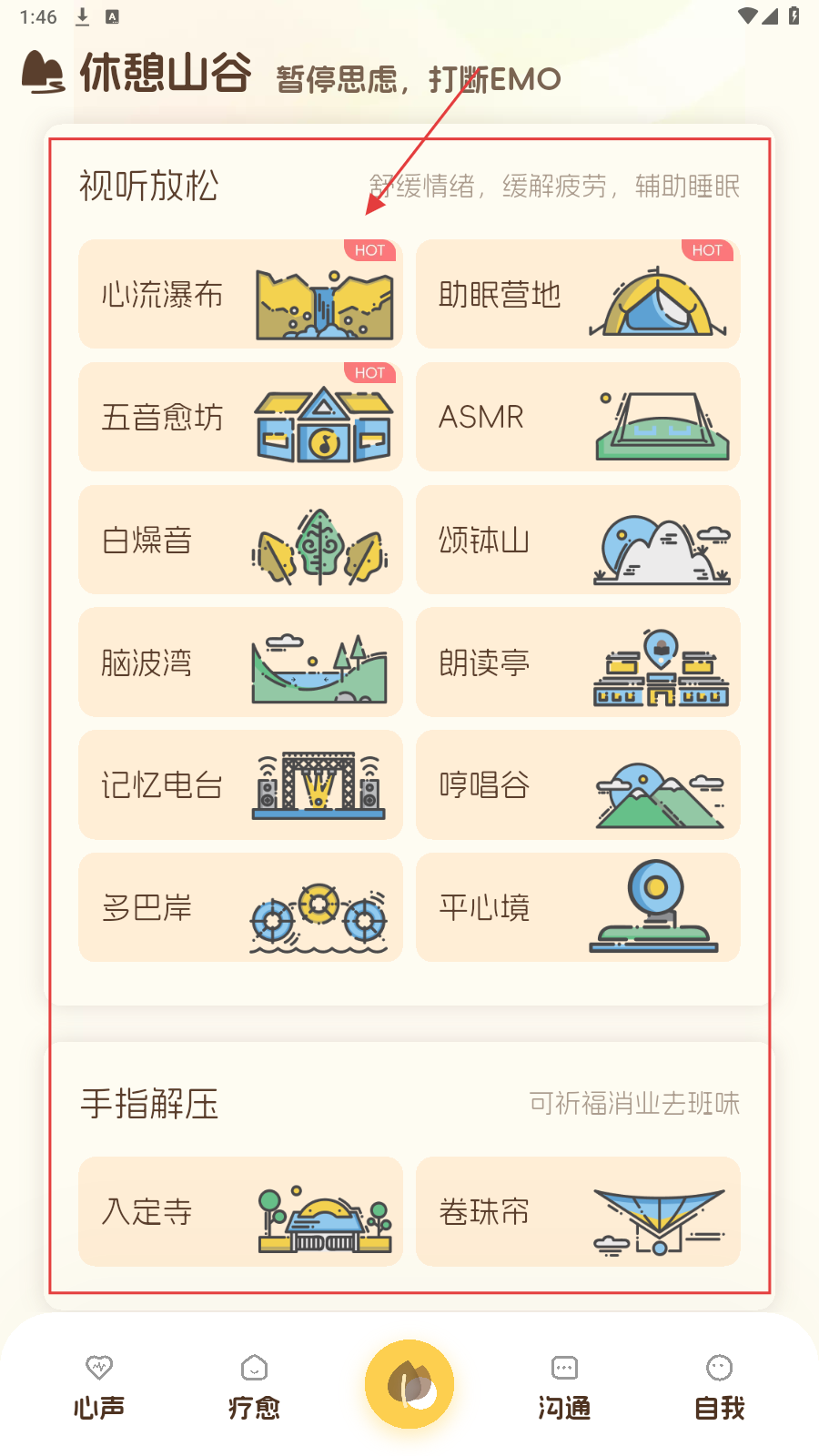Go to the 脑波湾 card
Screen dimensions: 819x1456
(240, 662)
